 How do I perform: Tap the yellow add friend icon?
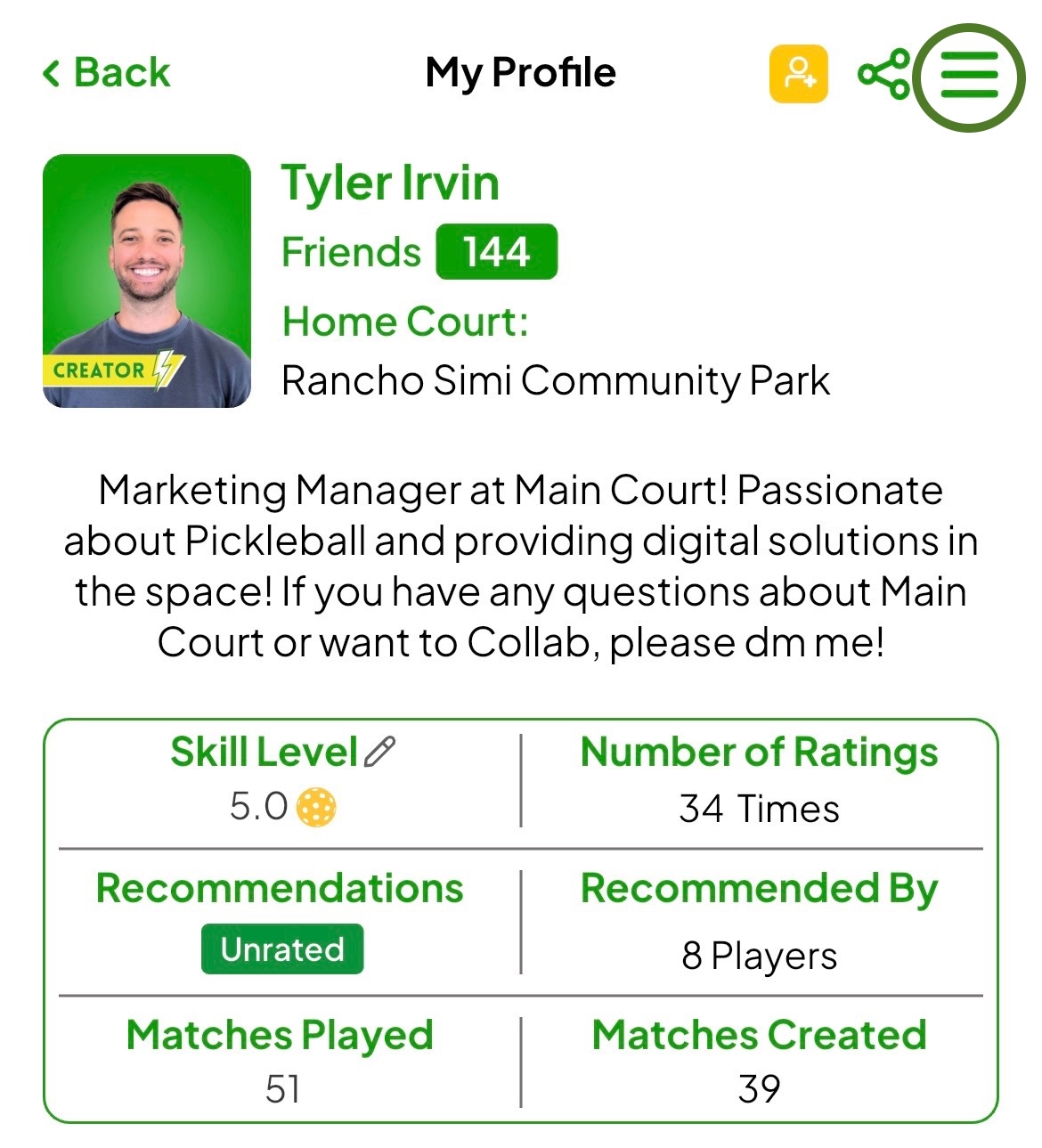pyautogui.click(x=798, y=73)
